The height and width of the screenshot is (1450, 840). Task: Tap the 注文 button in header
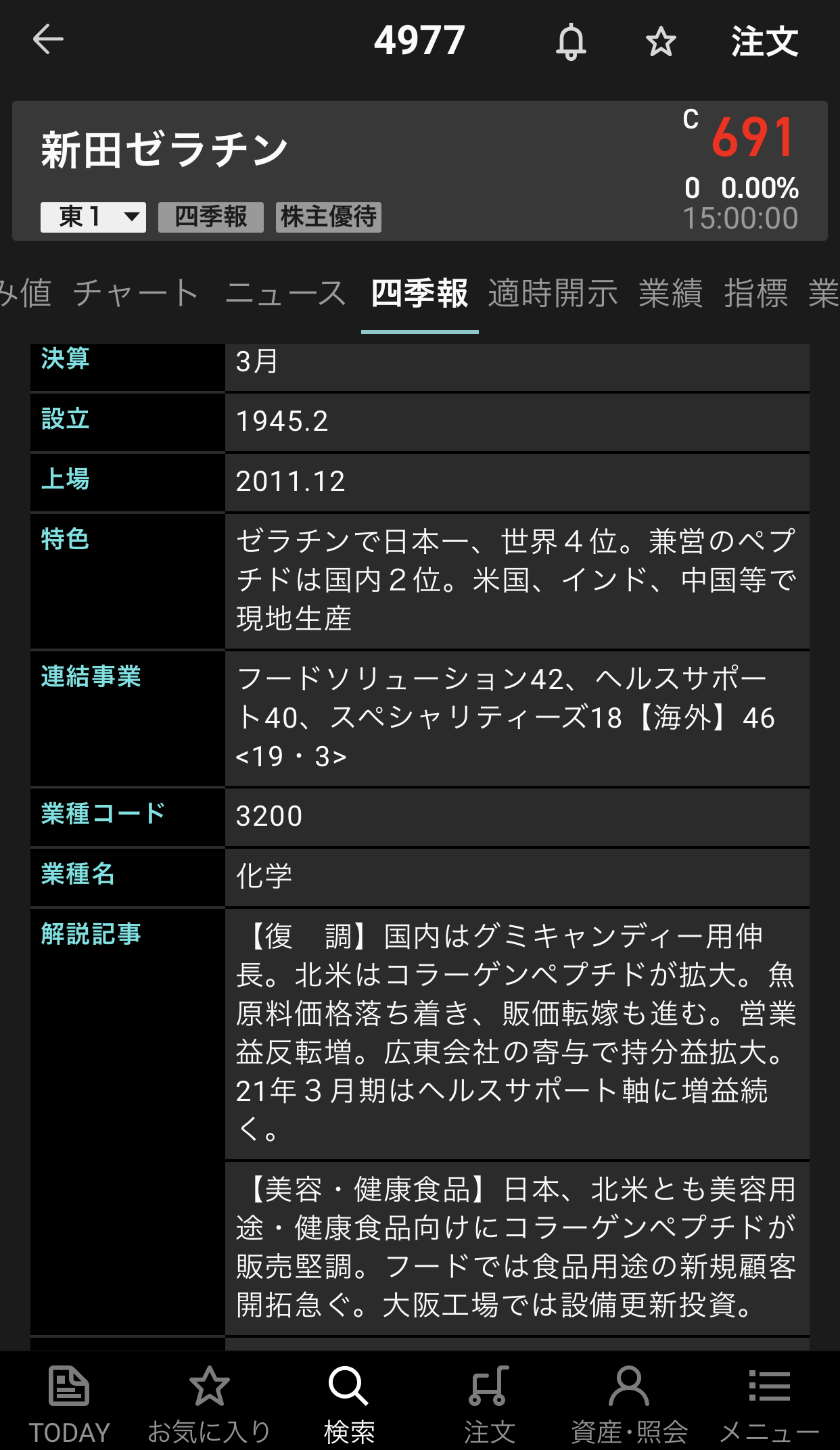(764, 42)
